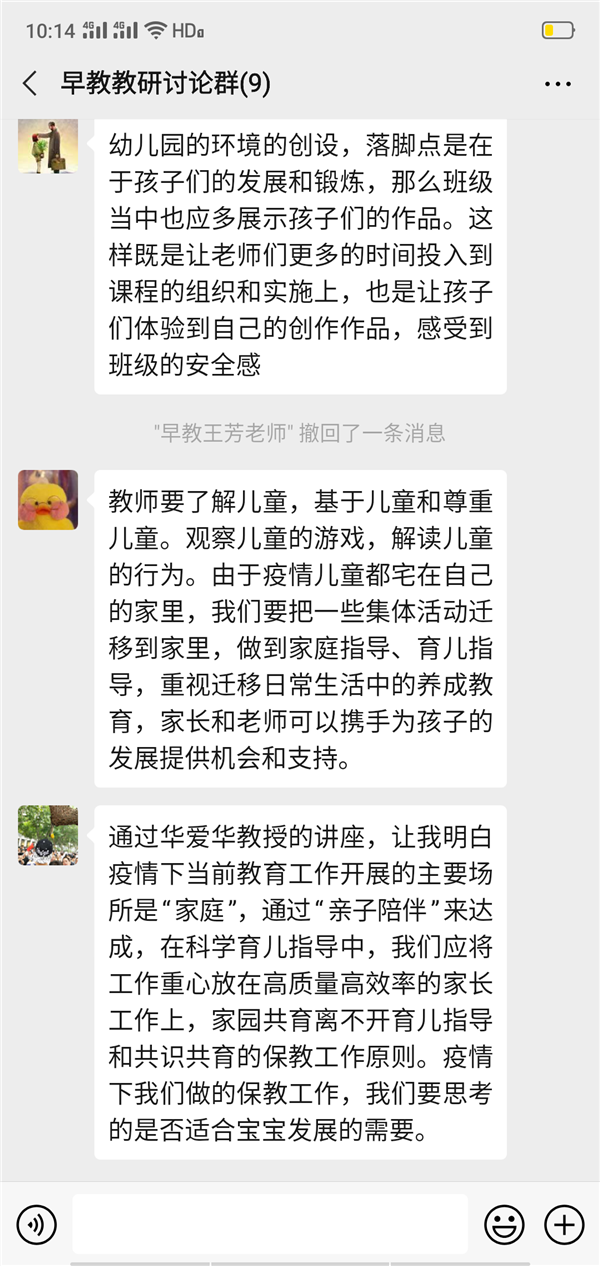Switch to voice message input
This screenshot has height=1266, width=600.
[x=37, y=1223]
